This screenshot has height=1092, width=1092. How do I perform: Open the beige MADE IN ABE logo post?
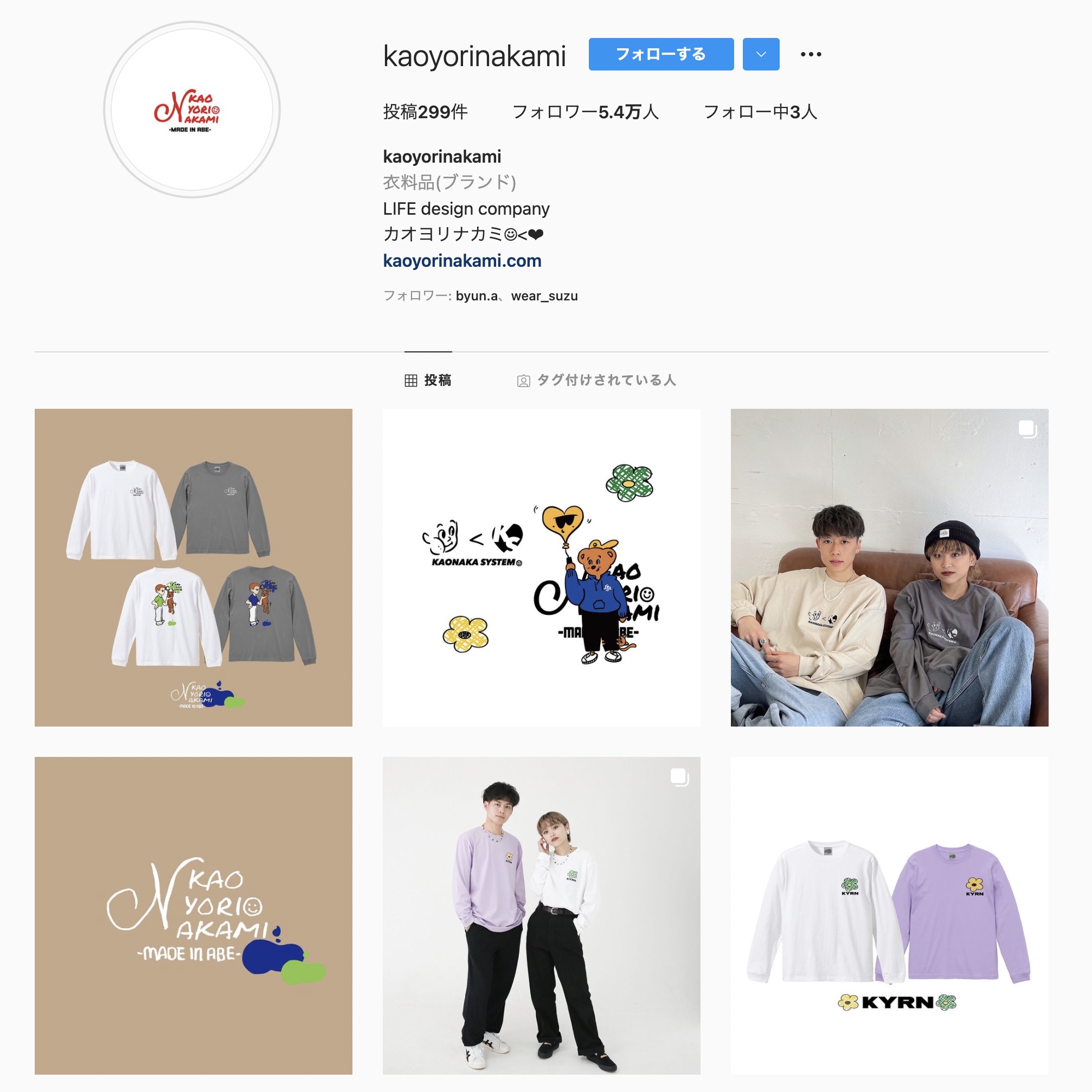pyautogui.click(x=194, y=915)
